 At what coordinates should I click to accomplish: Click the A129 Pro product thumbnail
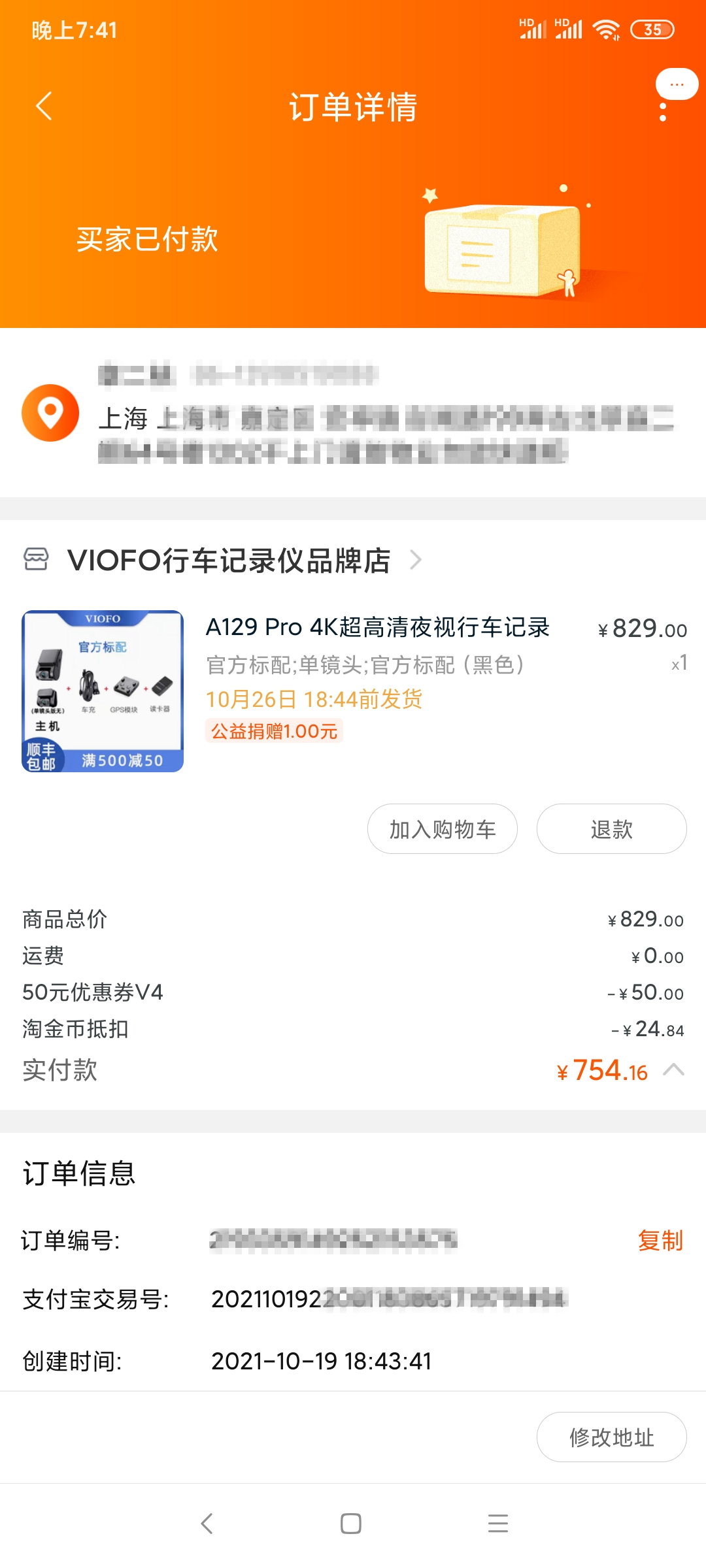104,691
